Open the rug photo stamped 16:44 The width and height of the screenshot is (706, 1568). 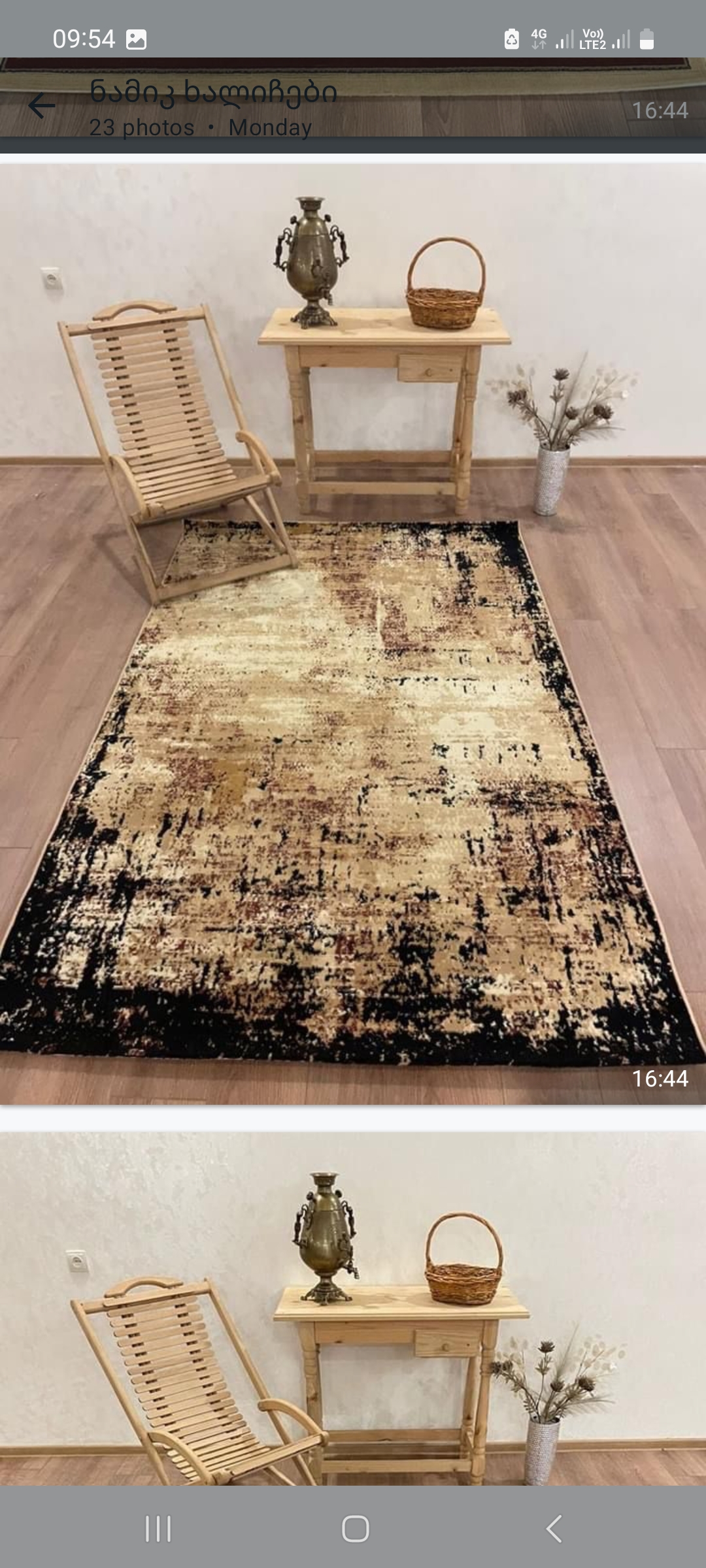point(353,634)
